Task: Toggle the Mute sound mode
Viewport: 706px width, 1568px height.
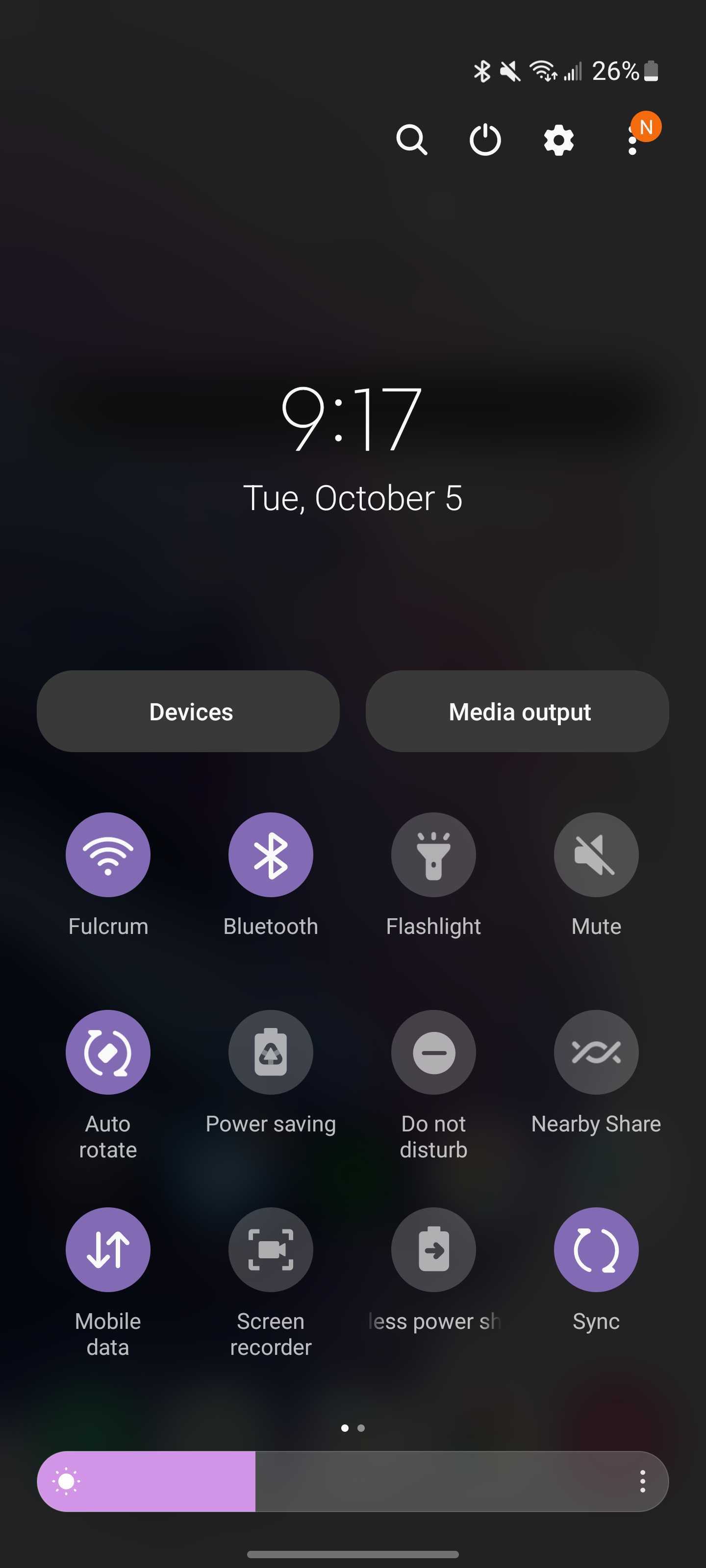Action: [x=596, y=854]
